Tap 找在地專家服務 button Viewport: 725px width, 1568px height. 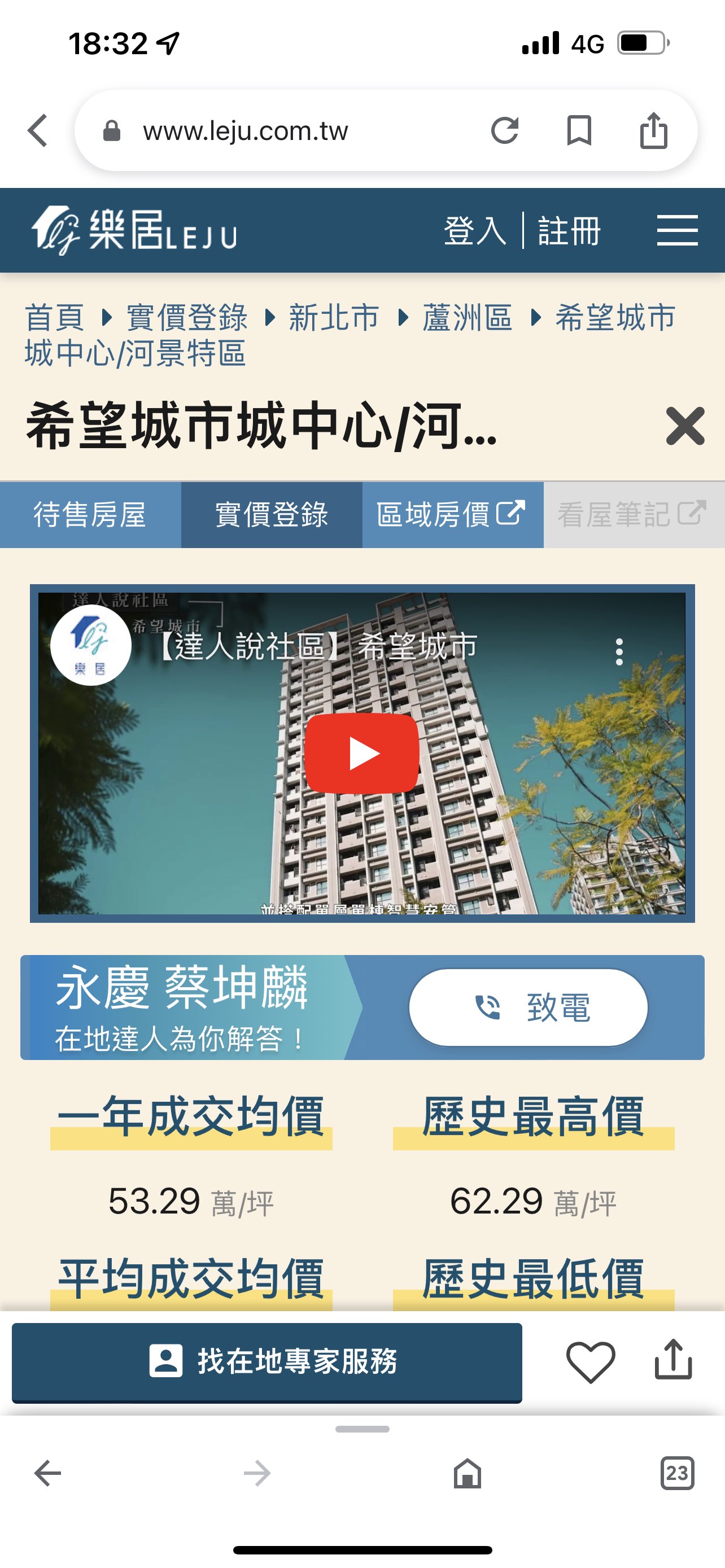point(267,1361)
